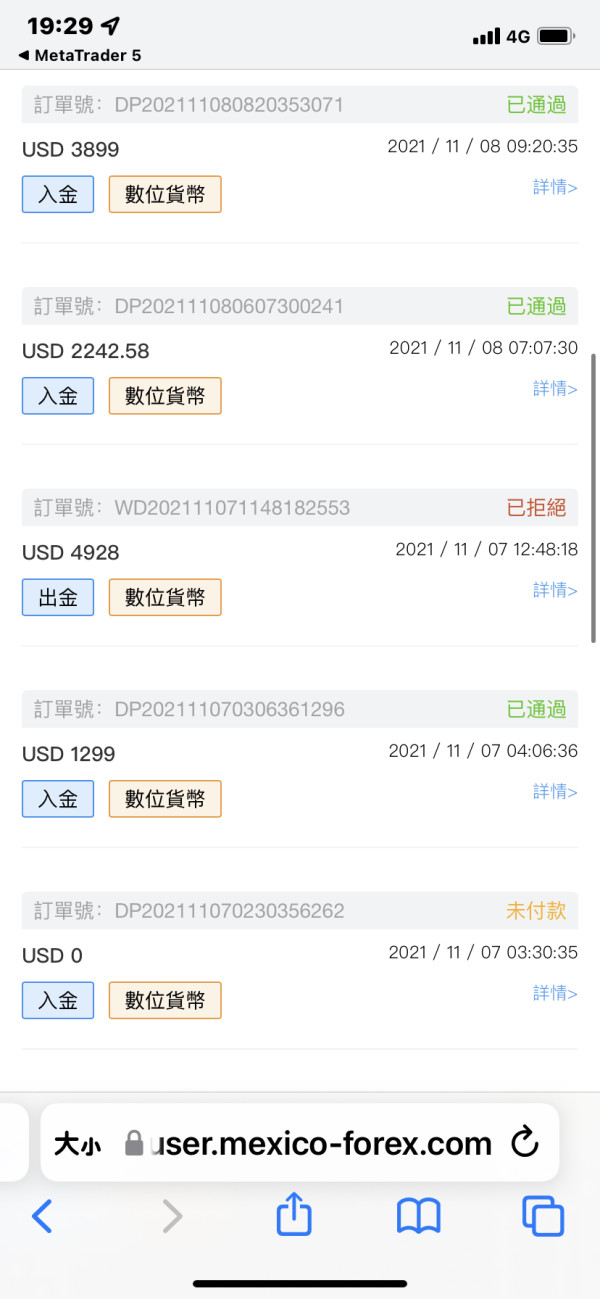Reload the mexico-forex page
The width and height of the screenshot is (600, 1299).
tap(524, 1143)
